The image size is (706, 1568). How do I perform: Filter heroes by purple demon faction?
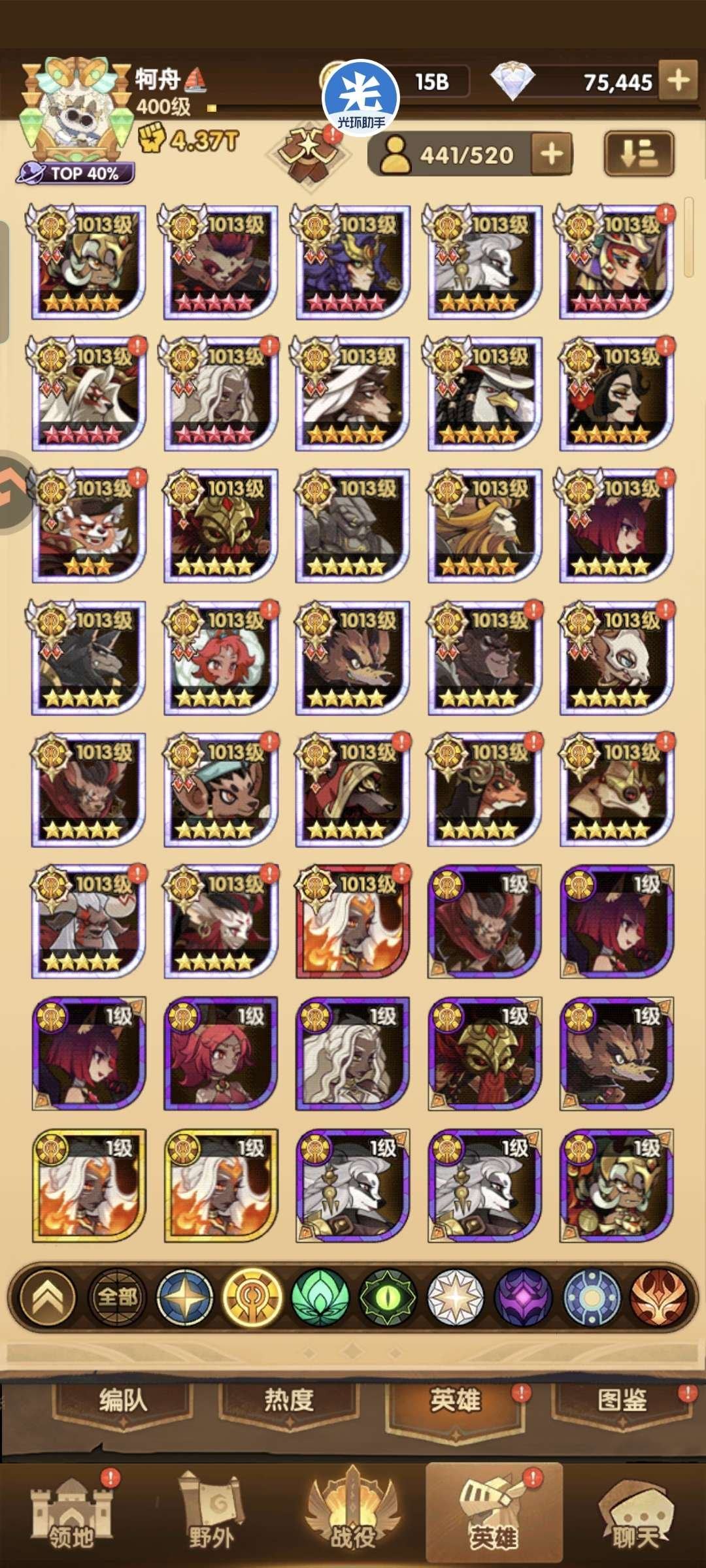coord(522,1298)
